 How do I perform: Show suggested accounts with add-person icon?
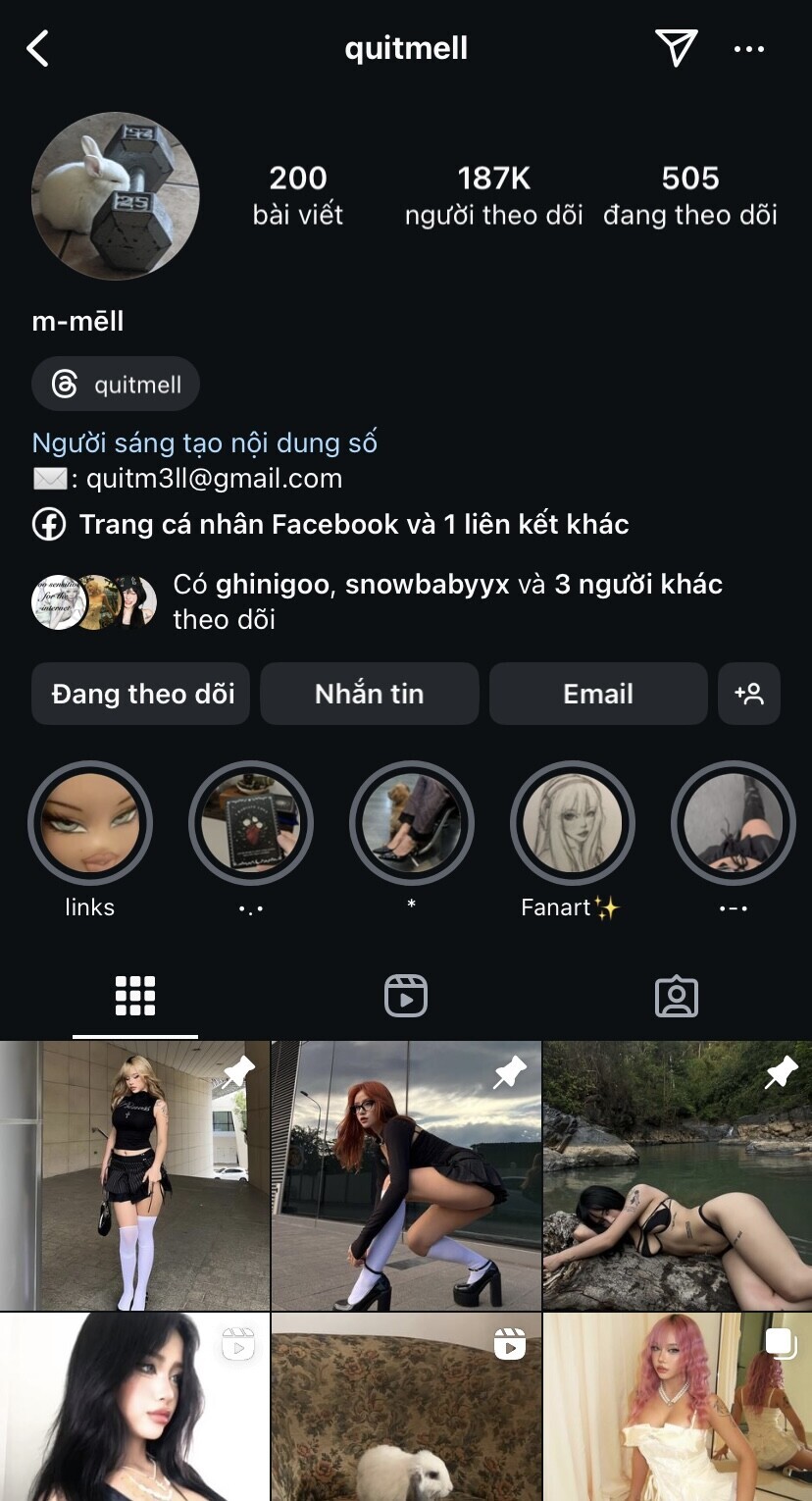(x=749, y=694)
